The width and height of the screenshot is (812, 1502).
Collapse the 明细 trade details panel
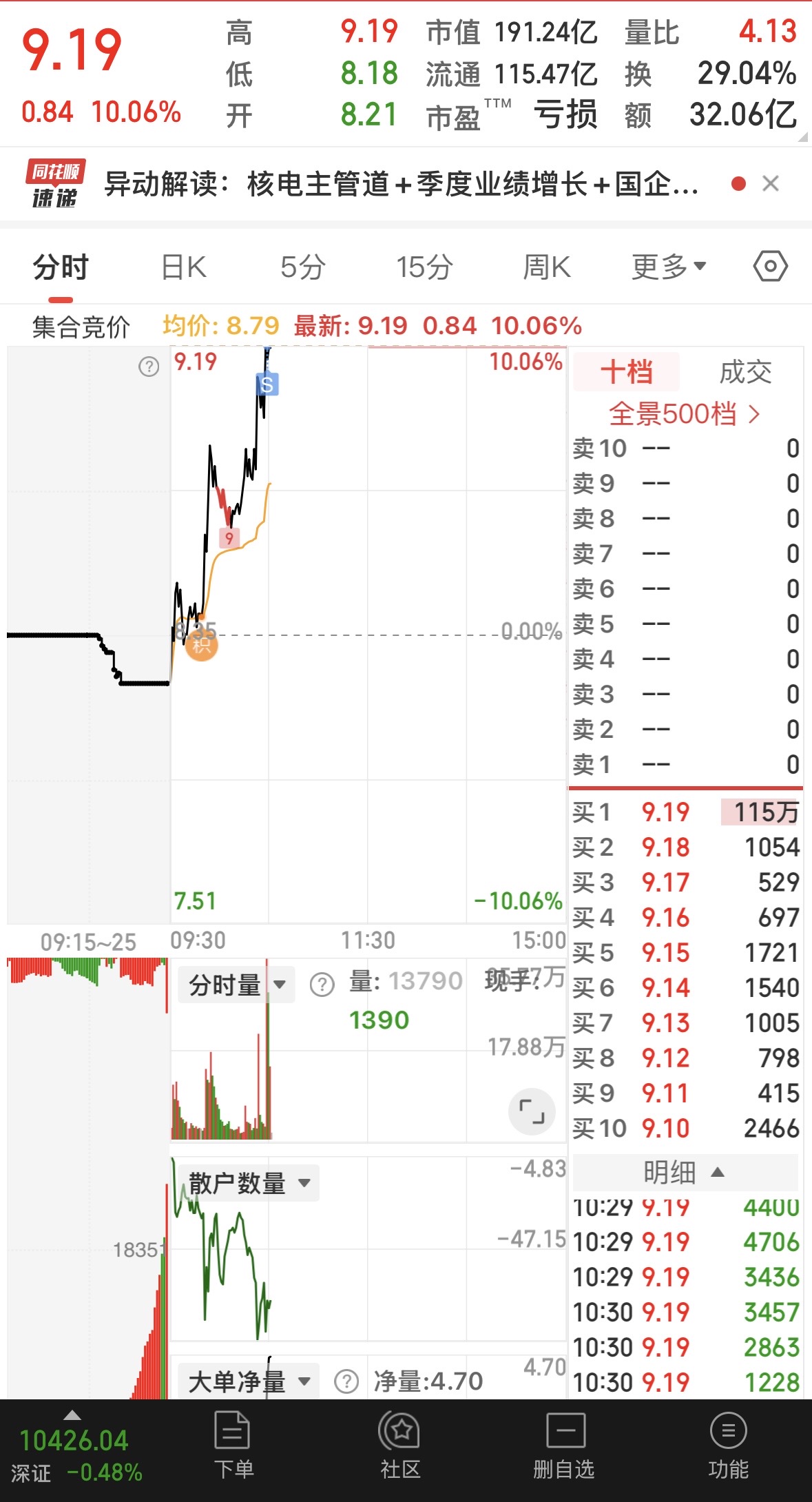[684, 1172]
